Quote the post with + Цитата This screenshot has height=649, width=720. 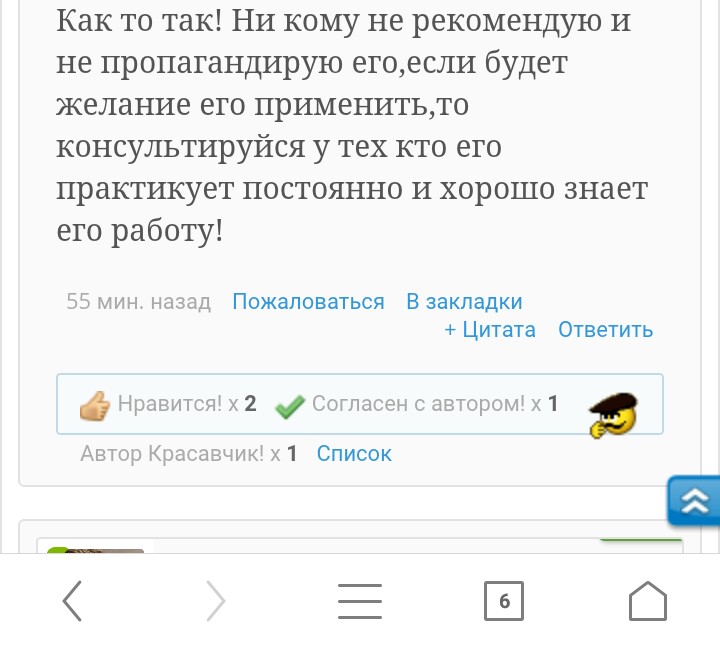(490, 330)
